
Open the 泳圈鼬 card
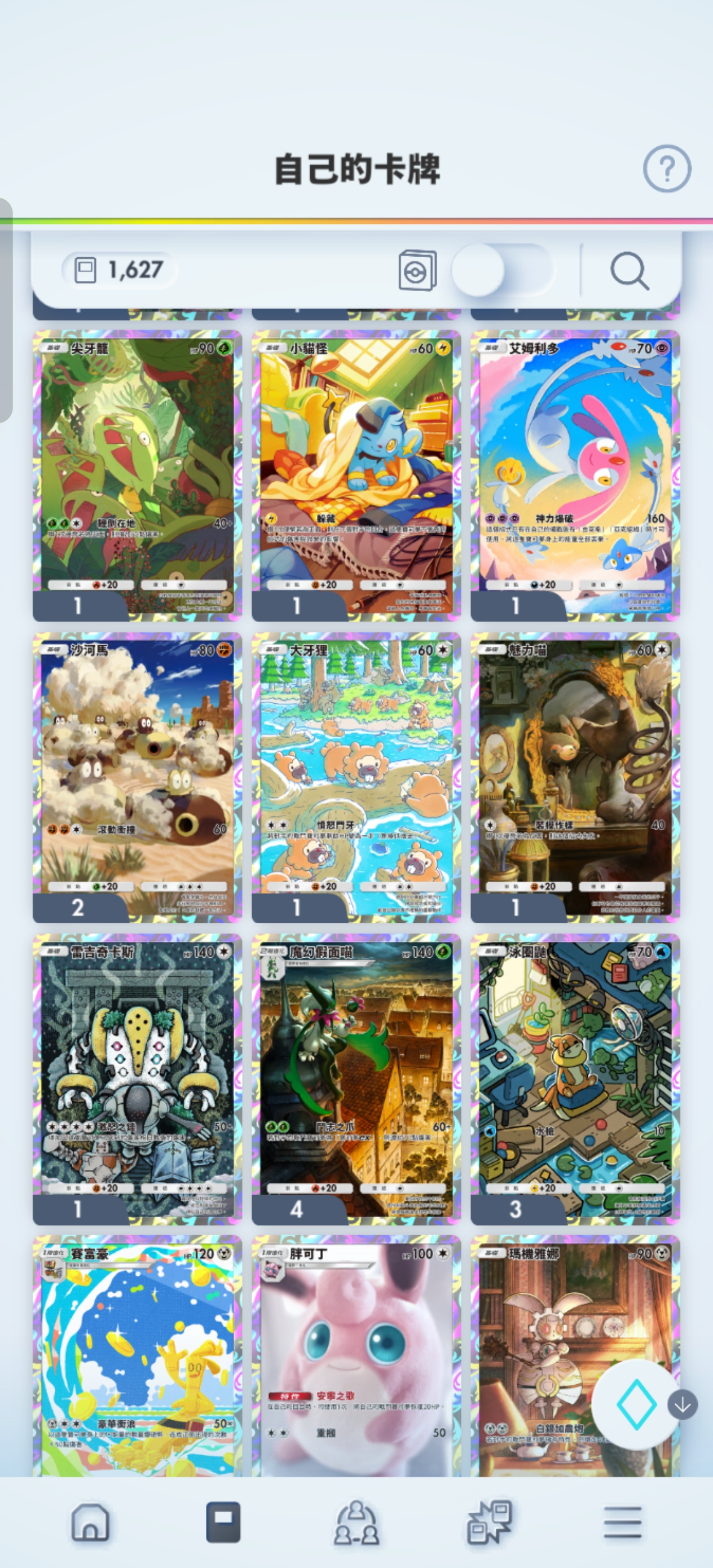pyautogui.click(x=575, y=1079)
